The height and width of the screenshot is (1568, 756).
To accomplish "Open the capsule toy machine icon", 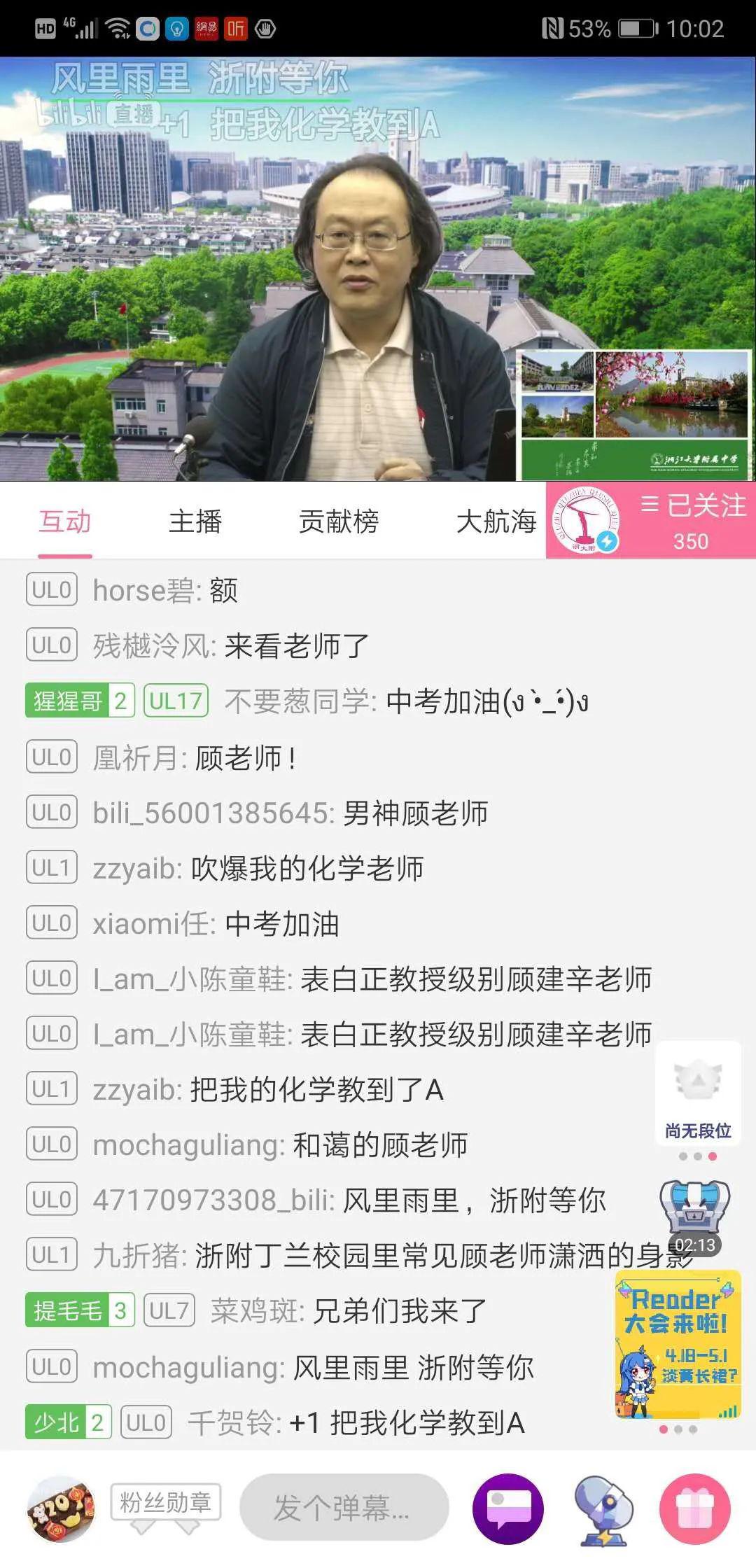I will [602, 1508].
